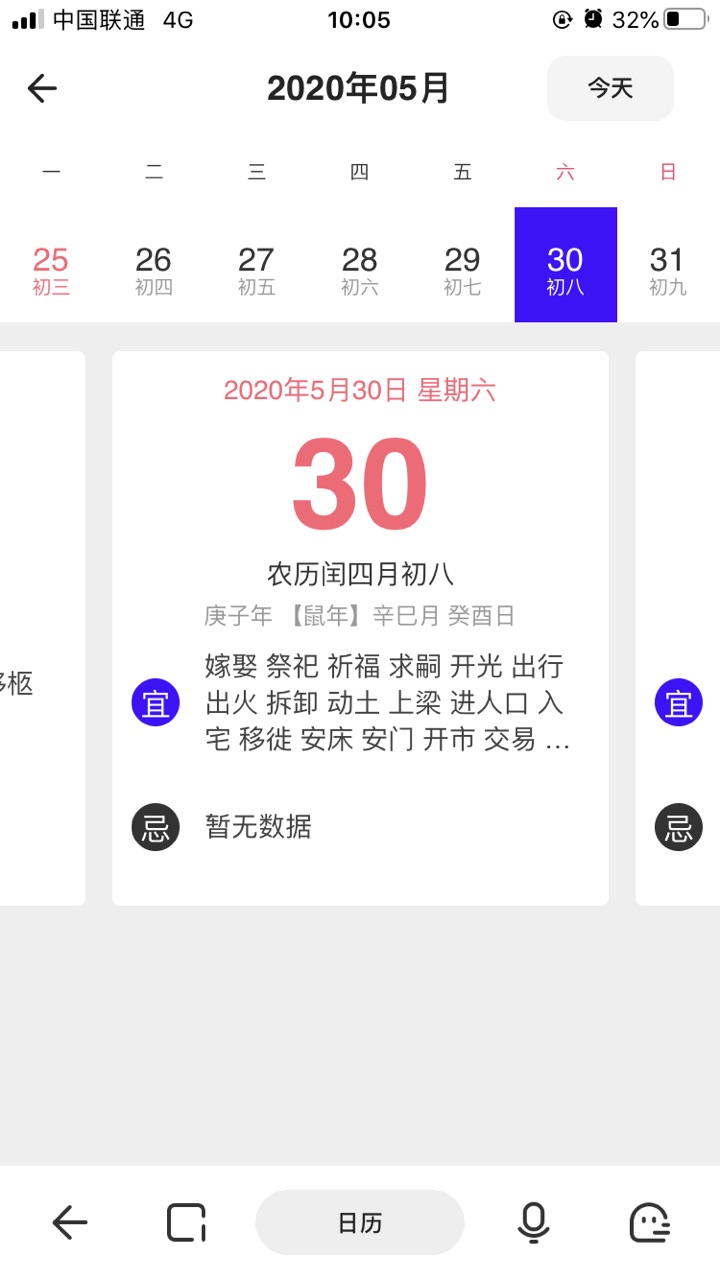Open the May 30 almanac detail card
720x1280 pixels.
[360, 628]
